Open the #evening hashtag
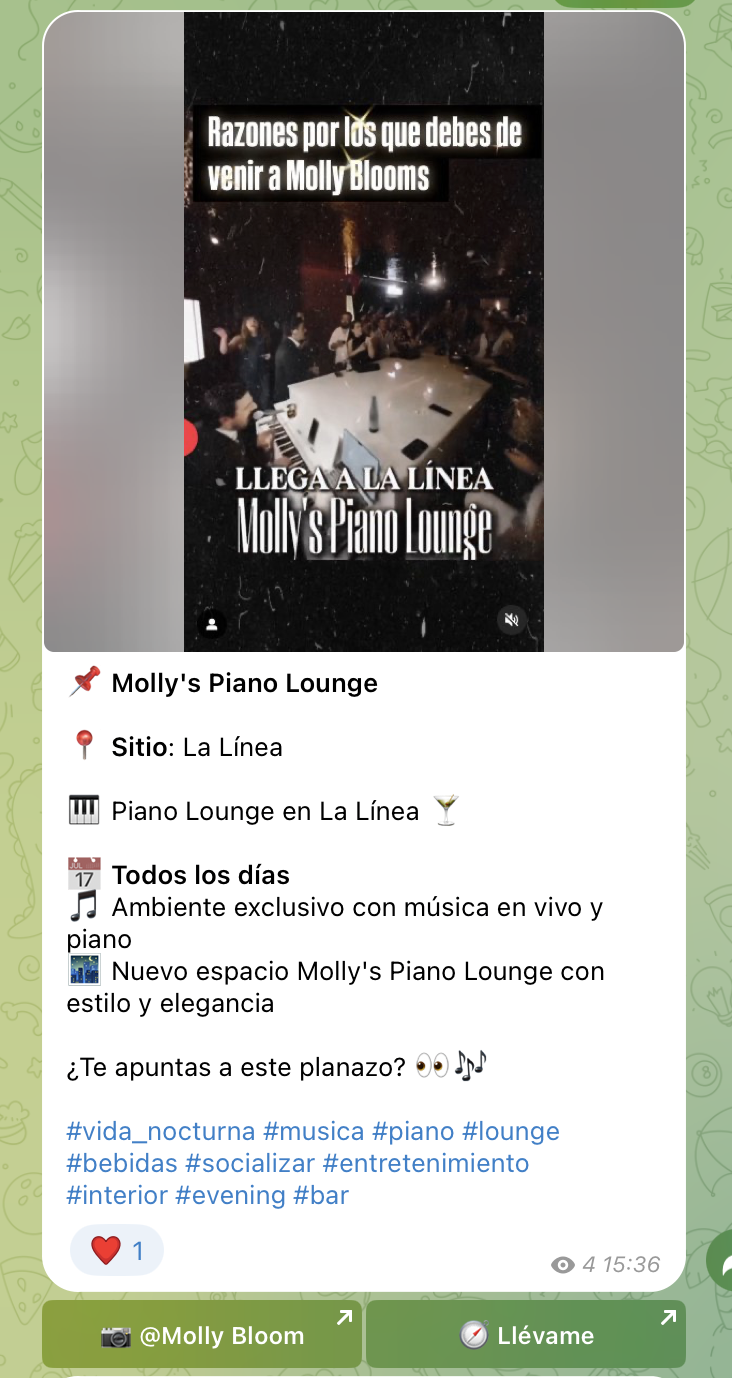732x1378 pixels. click(x=231, y=1195)
